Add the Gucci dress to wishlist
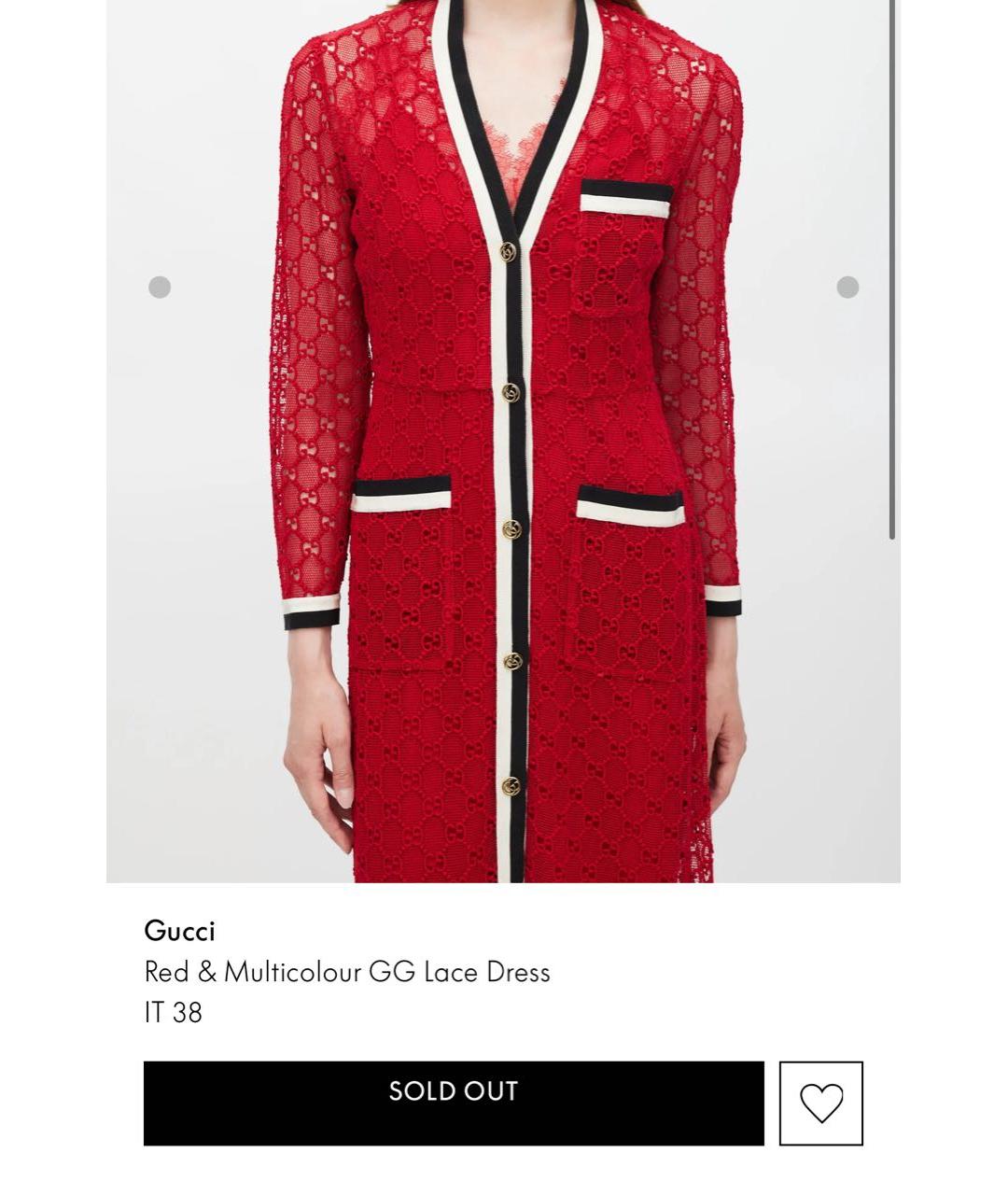Viewport: 1008px width, 1195px height. [x=820, y=1103]
